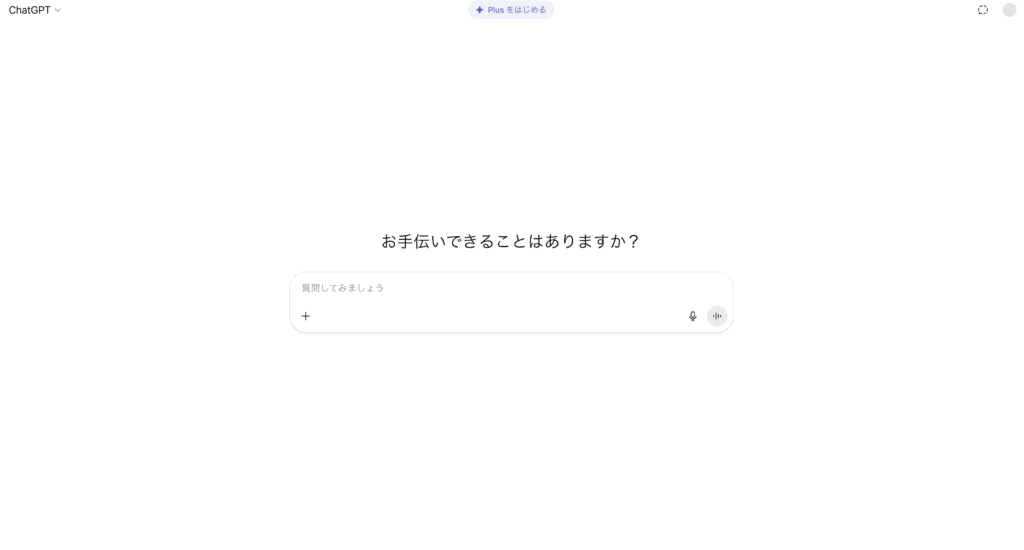
Task: Tap the Plus をはじめる upgrade button
Action: (511, 10)
